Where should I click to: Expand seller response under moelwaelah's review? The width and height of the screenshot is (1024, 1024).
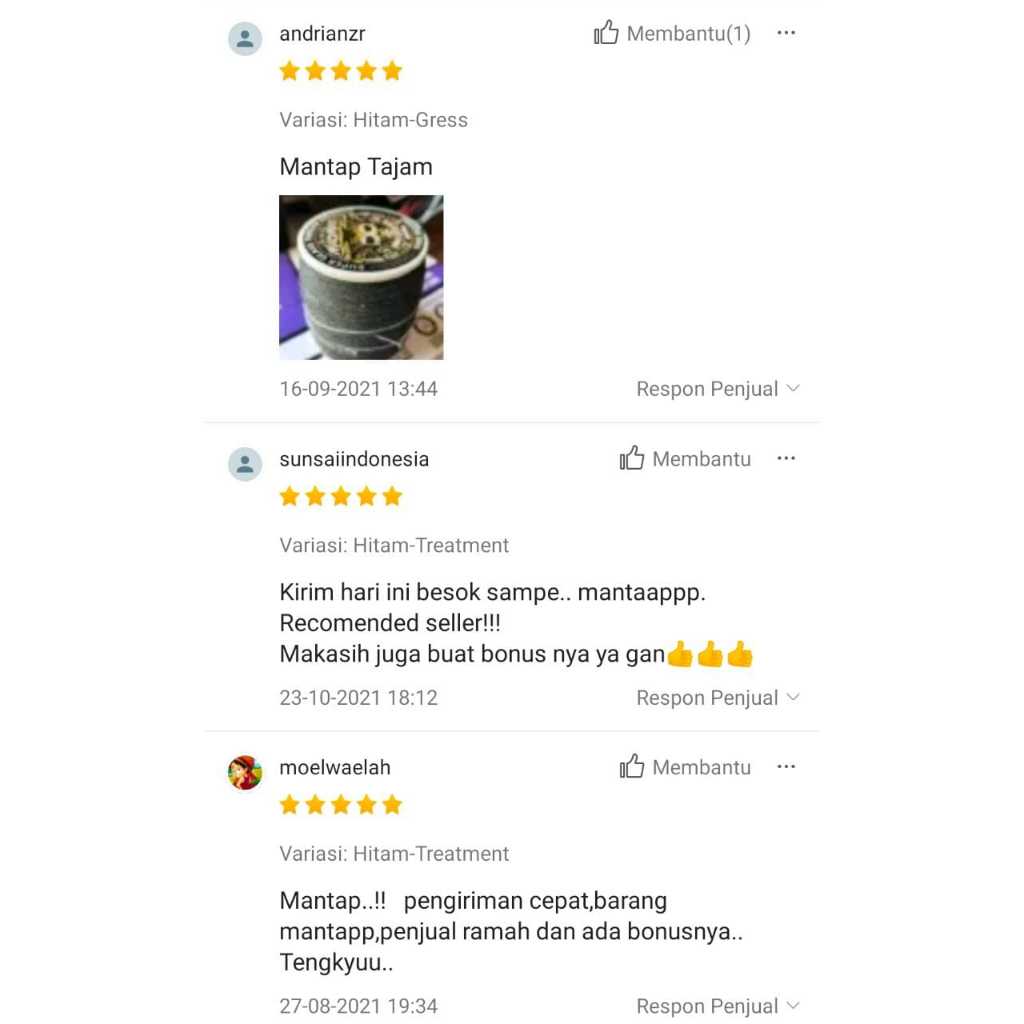[x=717, y=1006]
